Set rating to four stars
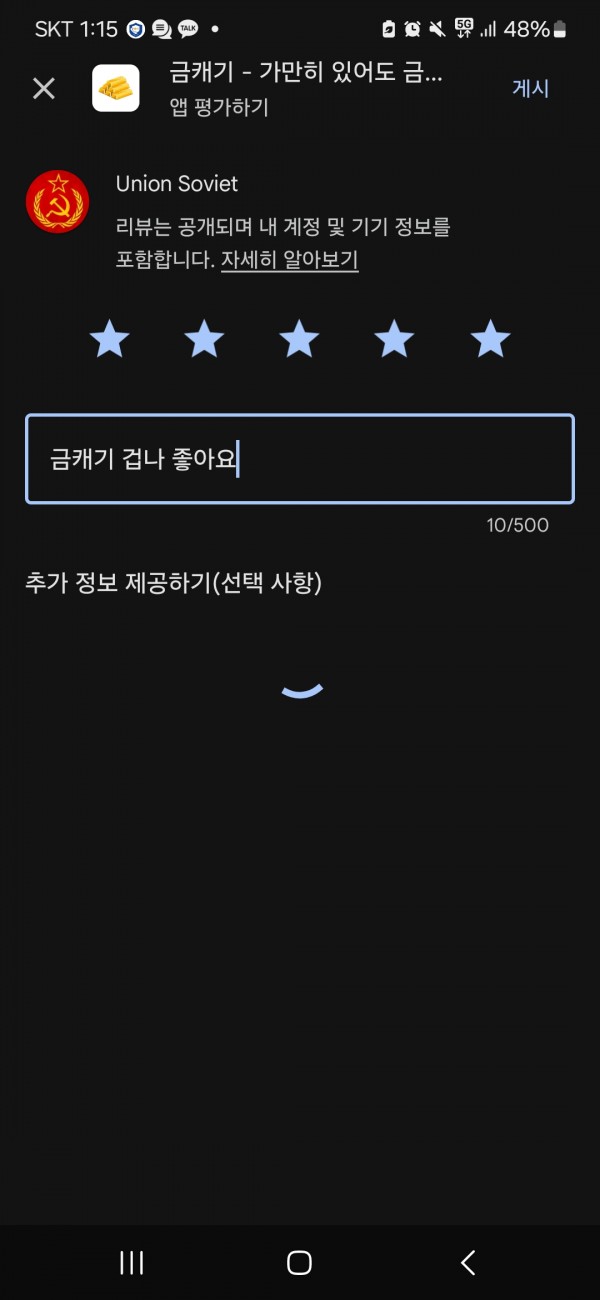The width and height of the screenshot is (600, 1300). coord(395,340)
